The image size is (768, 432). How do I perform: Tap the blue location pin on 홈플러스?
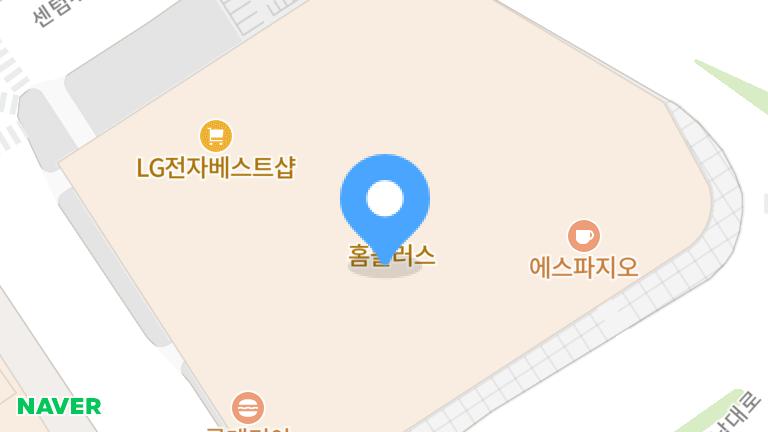[x=385, y=200]
